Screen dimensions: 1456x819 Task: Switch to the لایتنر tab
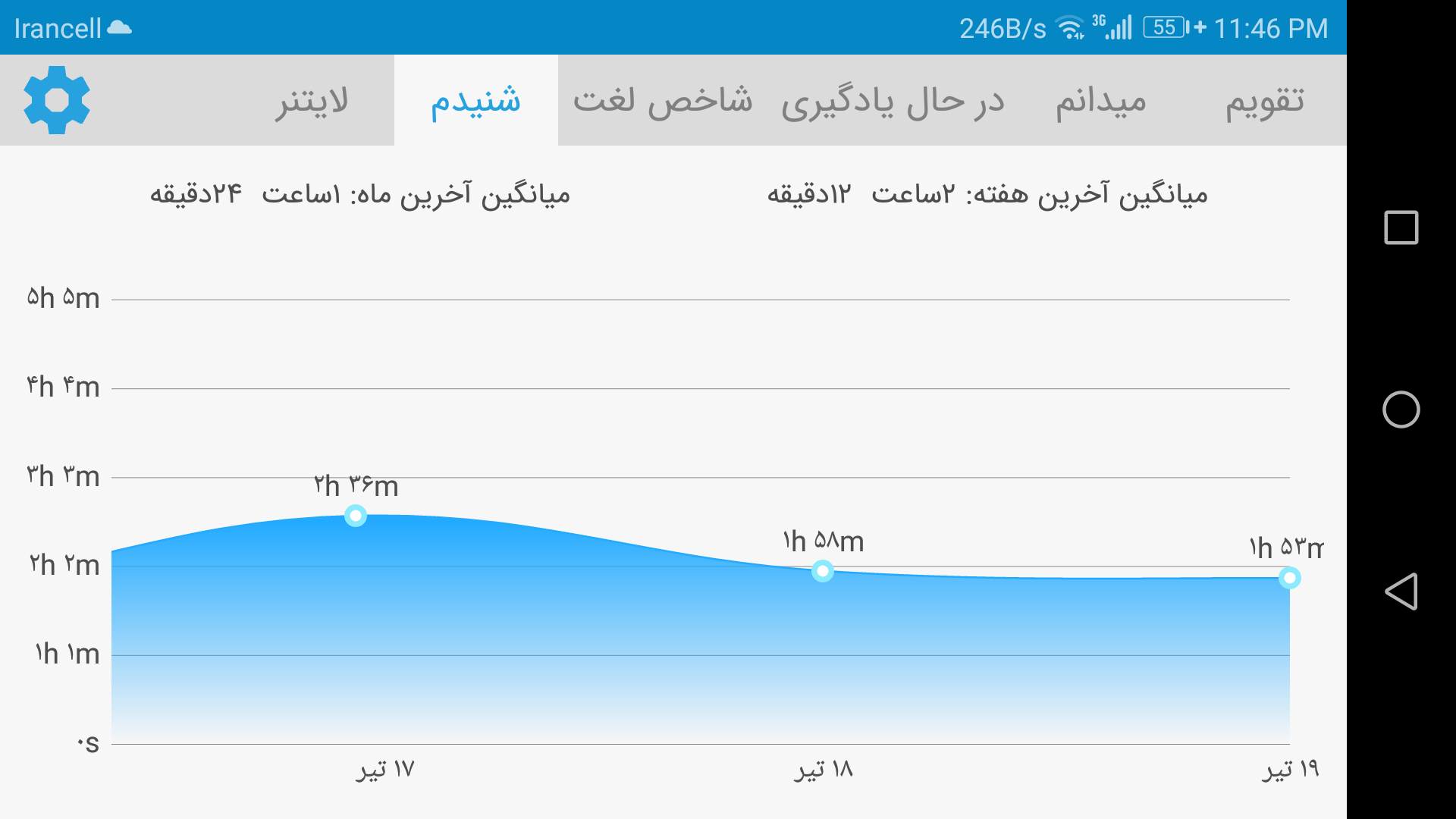[x=312, y=100]
